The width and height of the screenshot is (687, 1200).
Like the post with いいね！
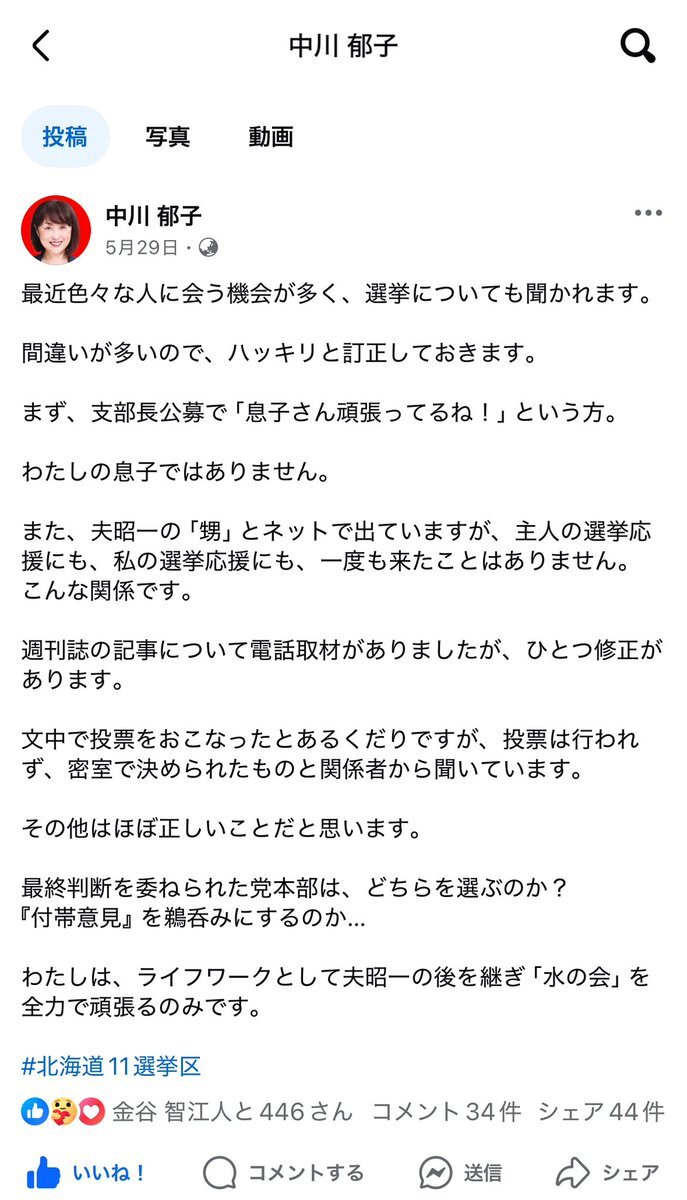87,1172
